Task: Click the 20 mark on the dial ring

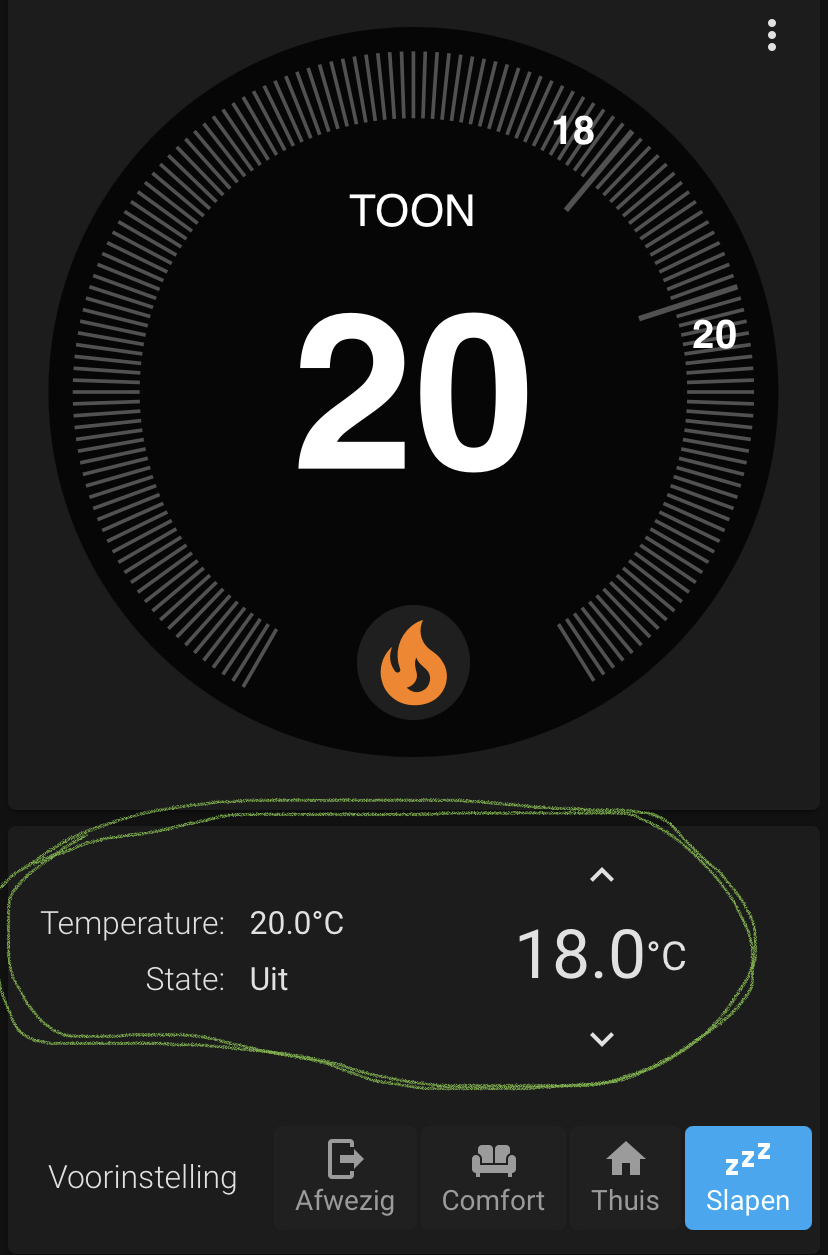Action: (714, 336)
